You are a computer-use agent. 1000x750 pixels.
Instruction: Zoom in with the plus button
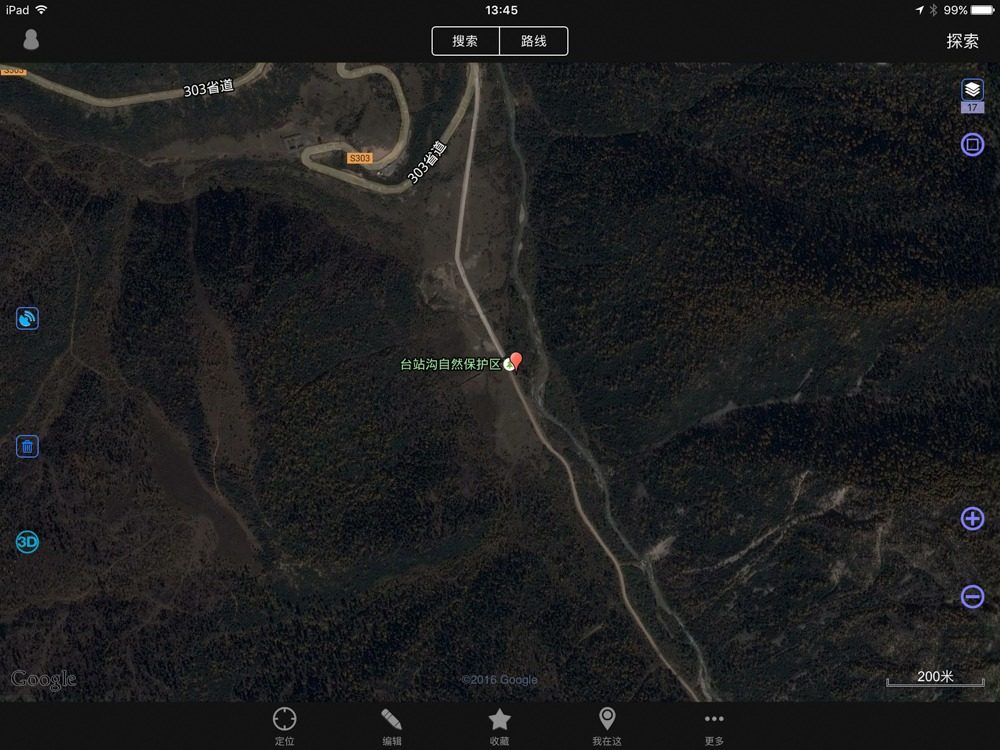972,518
